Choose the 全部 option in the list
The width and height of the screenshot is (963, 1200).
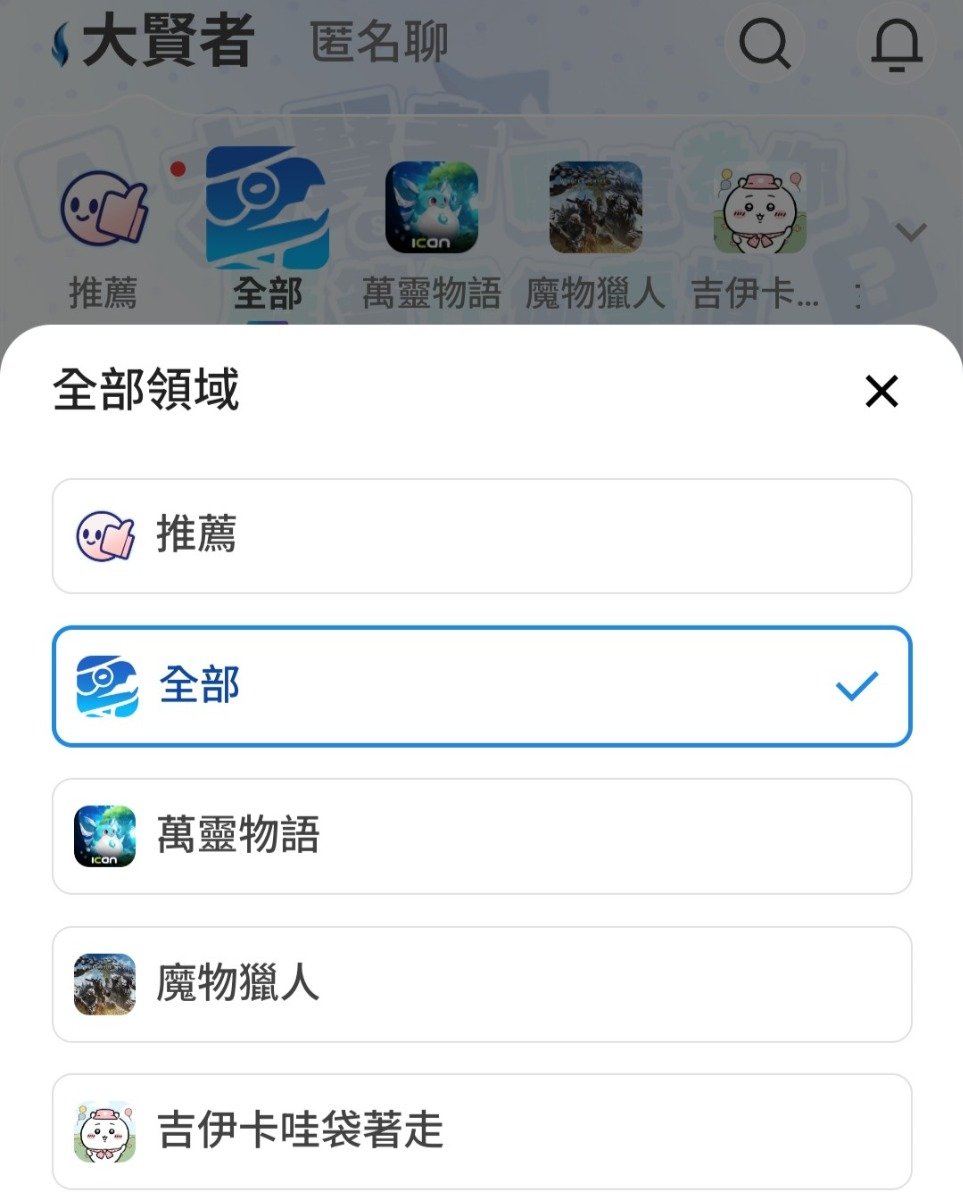click(482, 686)
